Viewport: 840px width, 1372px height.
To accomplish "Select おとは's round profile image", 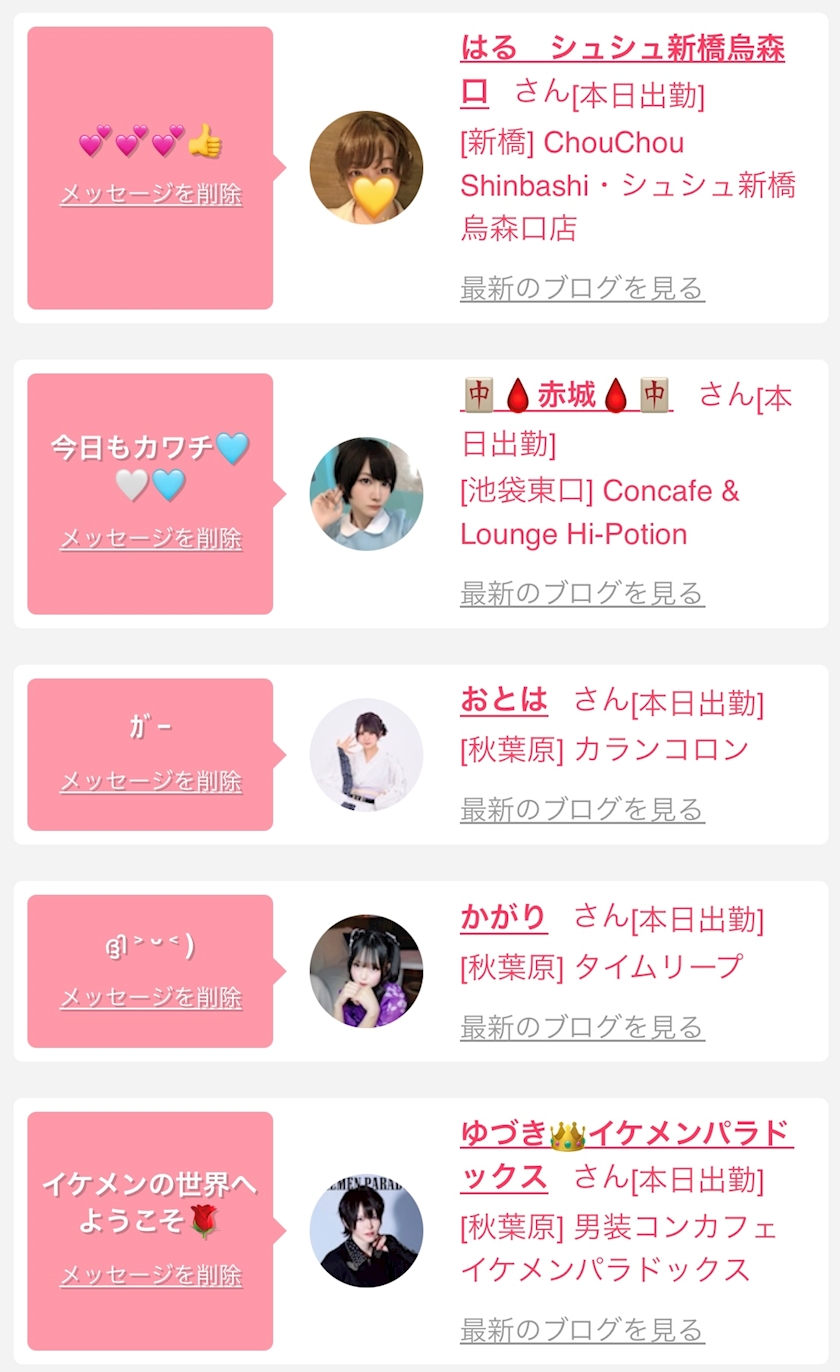I will (x=366, y=755).
